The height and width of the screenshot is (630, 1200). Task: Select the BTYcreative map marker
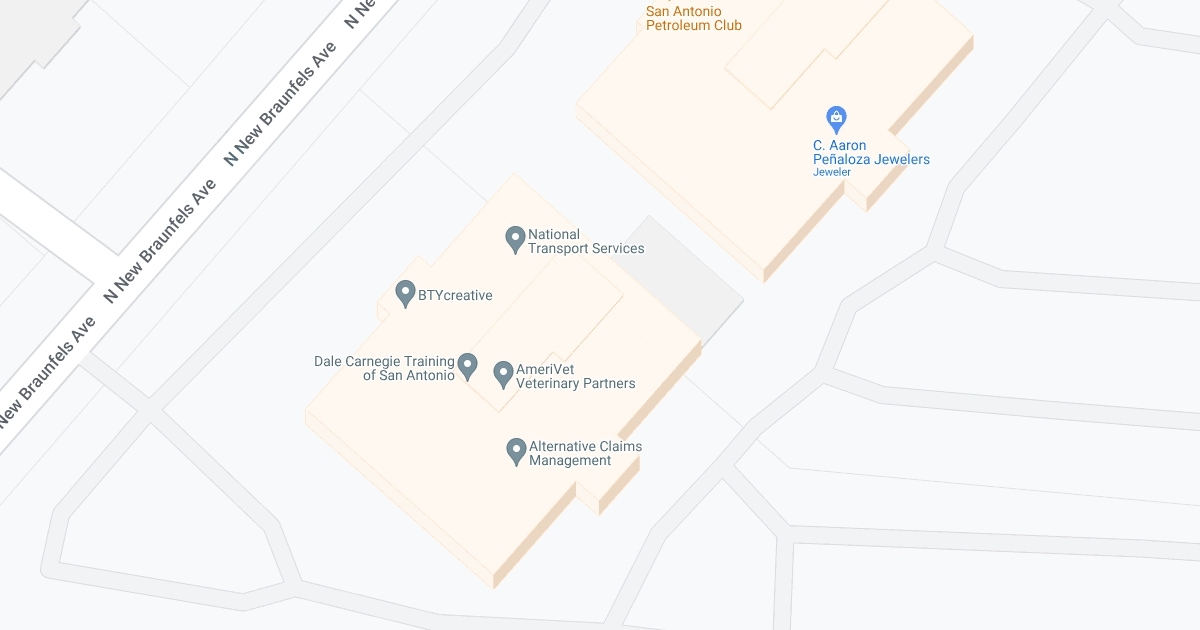pos(405,293)
